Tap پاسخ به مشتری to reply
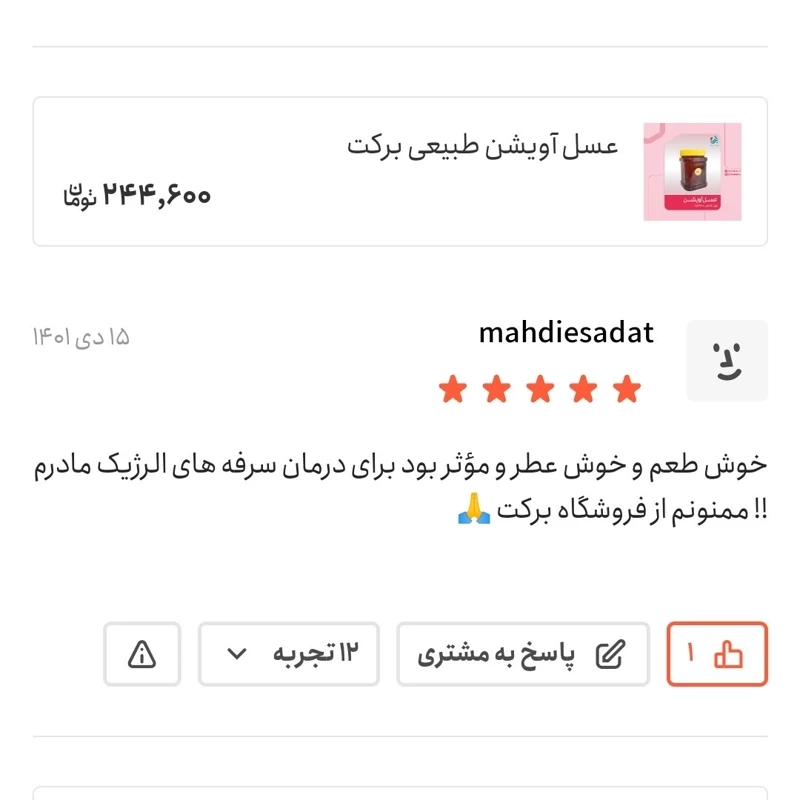Viewport: 800px width, 800px height. pyautogui.click(x=522, y=654)
